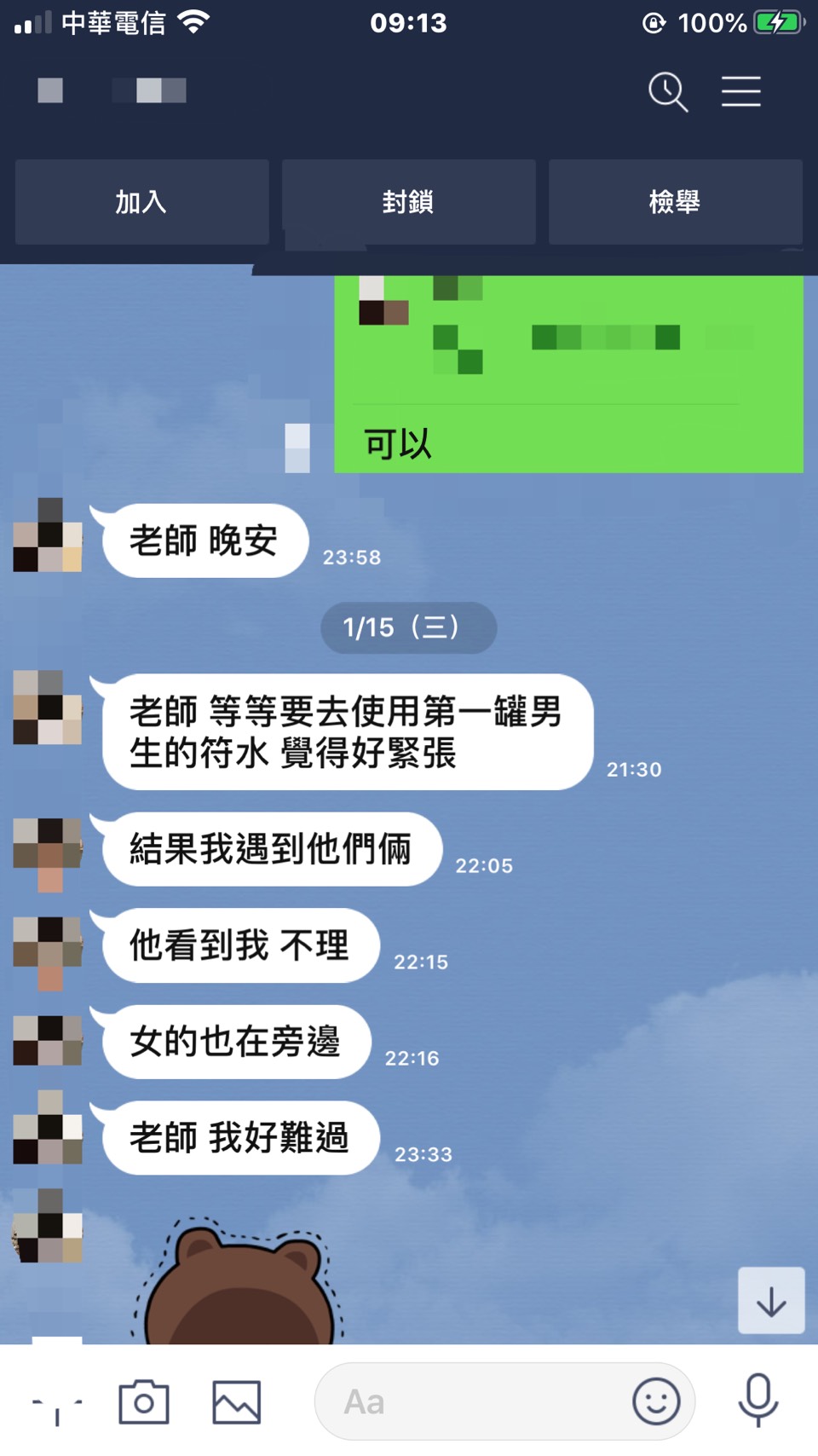Search within this chat conversation
This screenshot has width=818, height=1456.
[667, 91]
